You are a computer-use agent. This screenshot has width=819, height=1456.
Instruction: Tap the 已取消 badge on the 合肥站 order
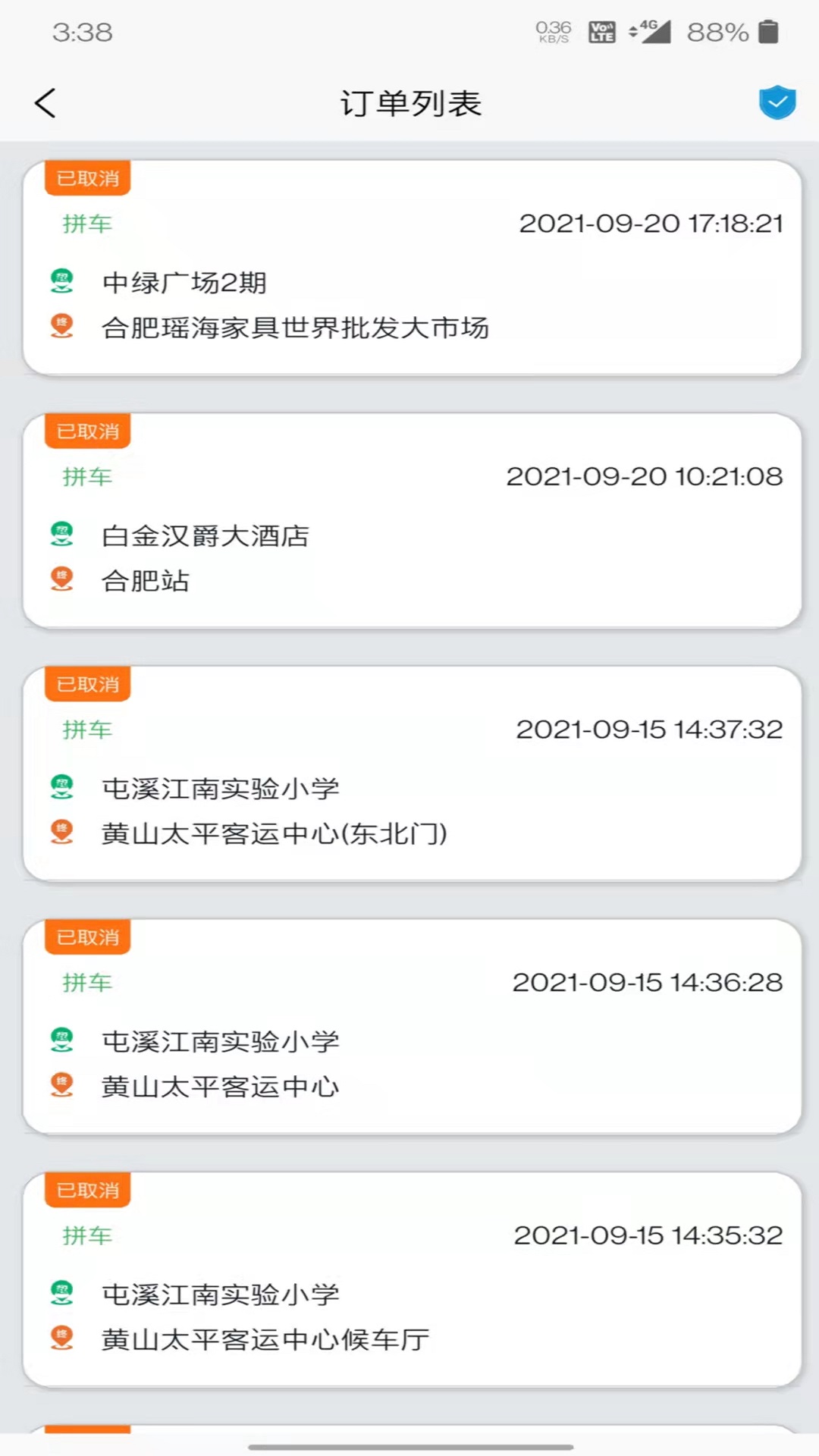87,431
